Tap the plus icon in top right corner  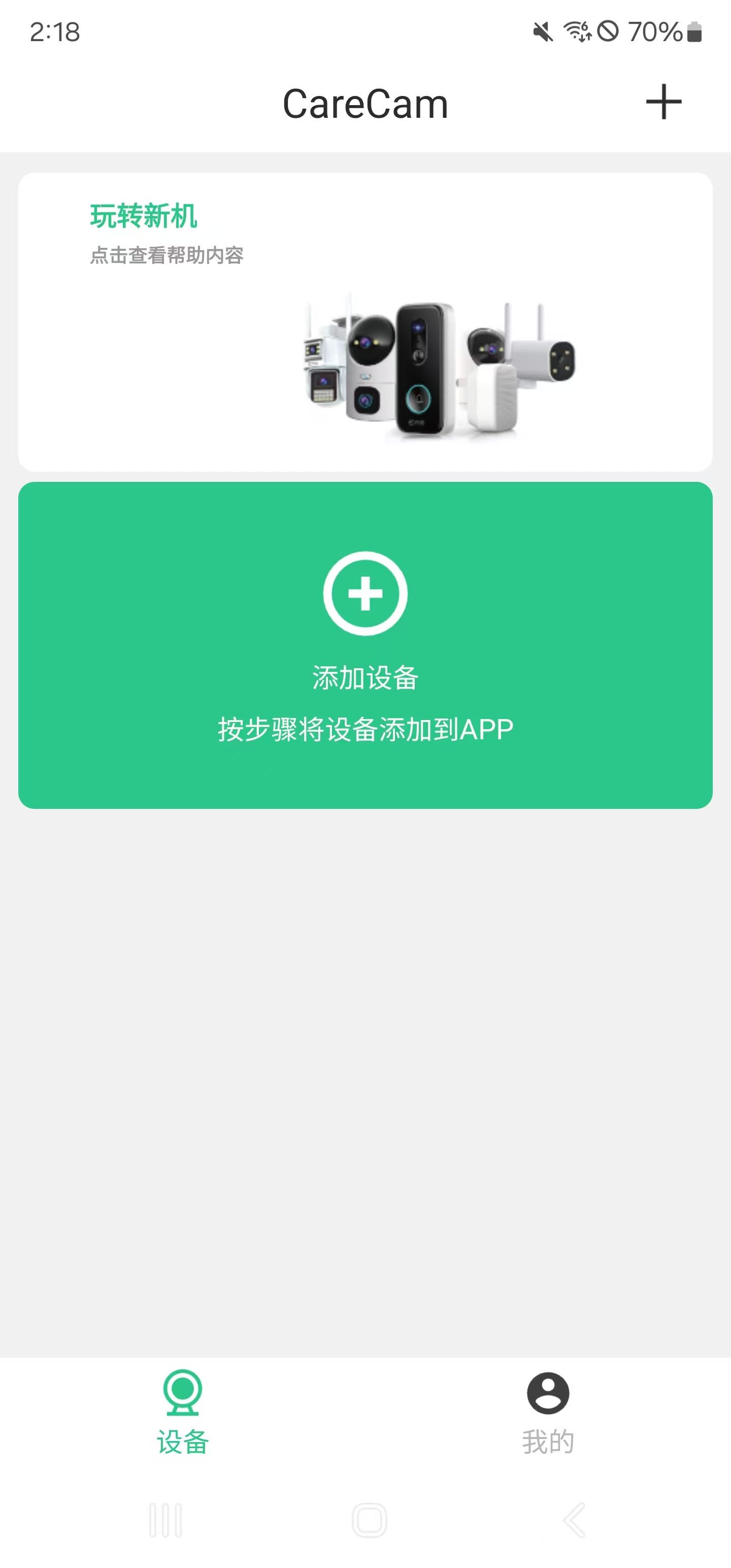coord(663,102)
